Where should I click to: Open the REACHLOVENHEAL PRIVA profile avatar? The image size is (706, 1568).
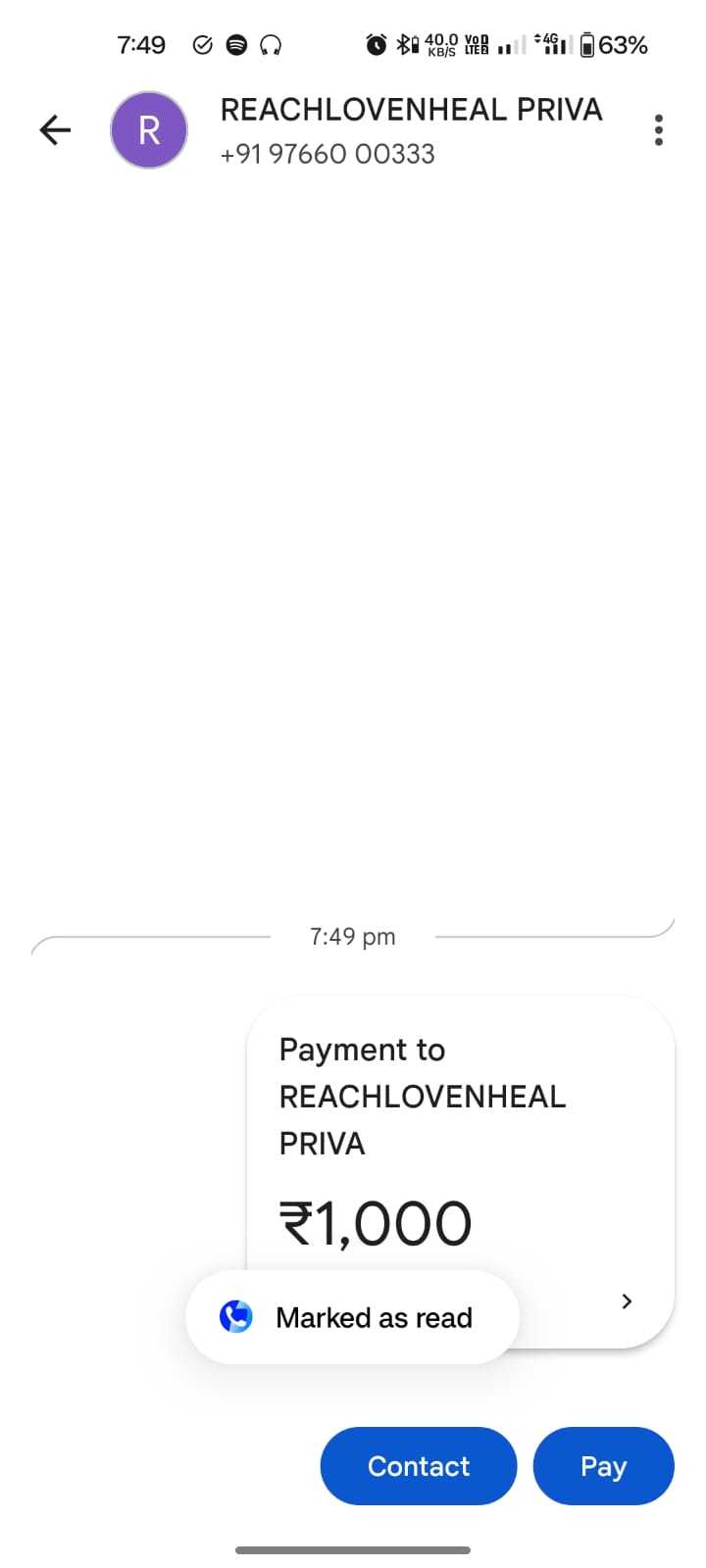(149, 129)
